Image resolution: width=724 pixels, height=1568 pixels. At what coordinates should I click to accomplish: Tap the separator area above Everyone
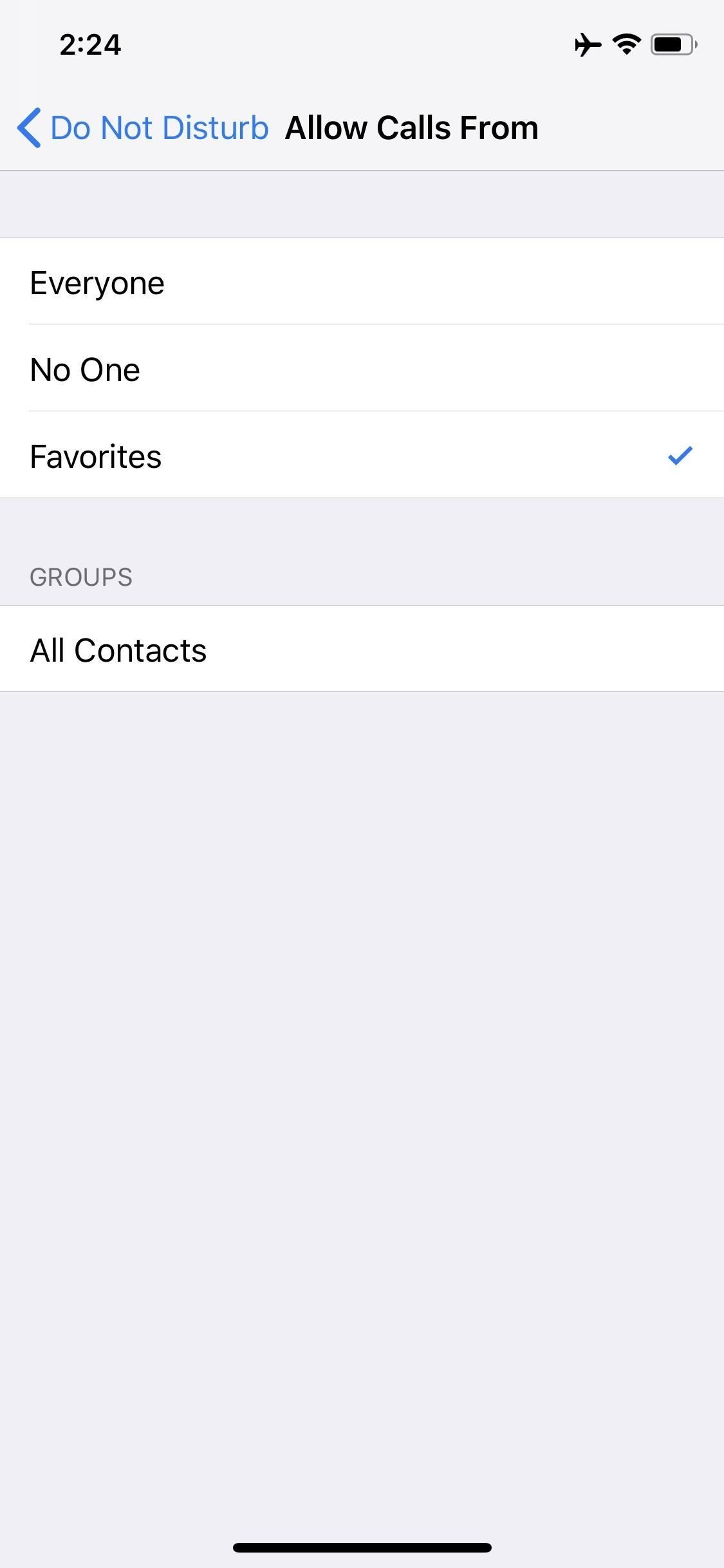click(x=362, y=203)
